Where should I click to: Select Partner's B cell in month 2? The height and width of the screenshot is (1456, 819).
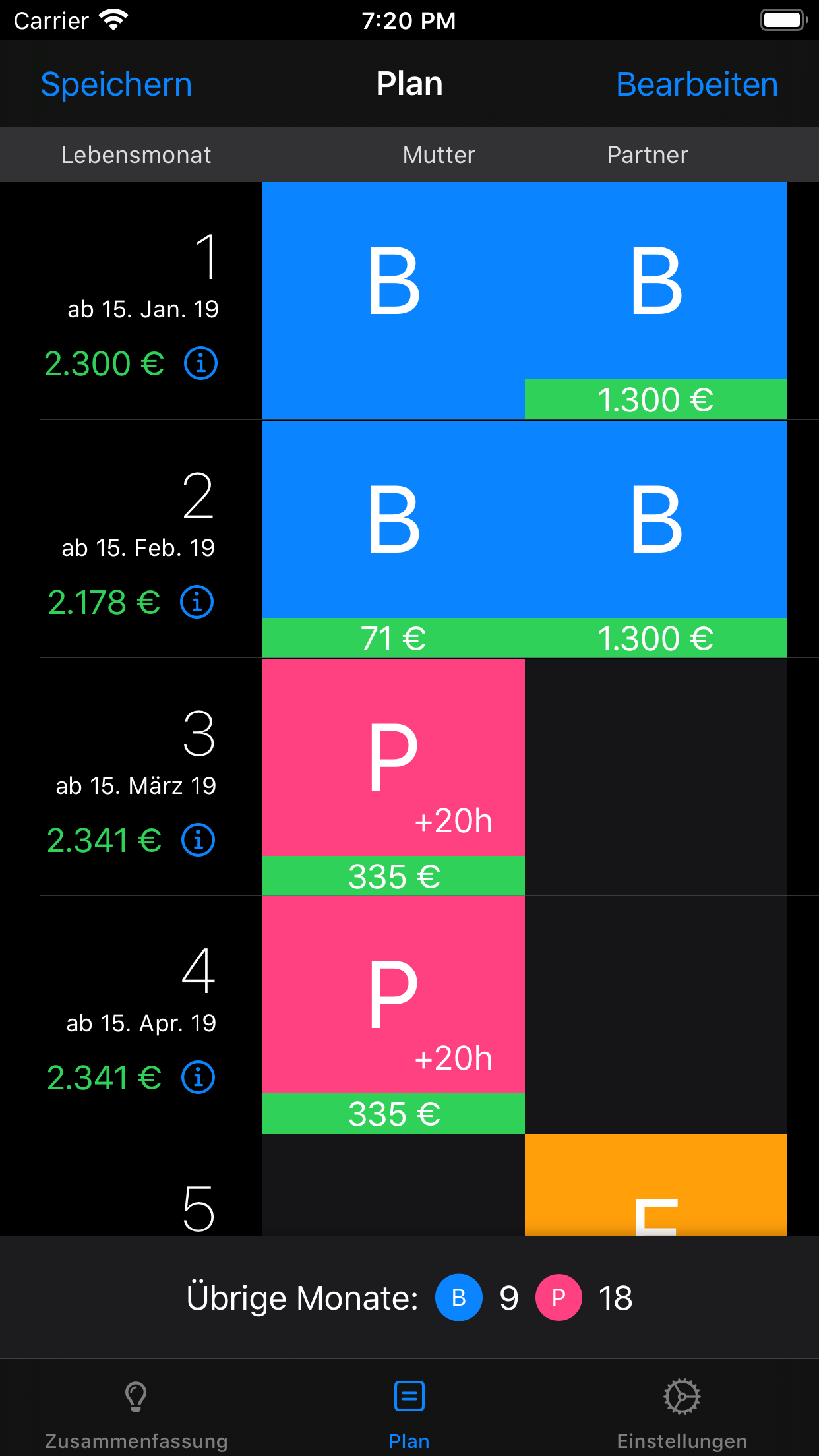(656, 539)
